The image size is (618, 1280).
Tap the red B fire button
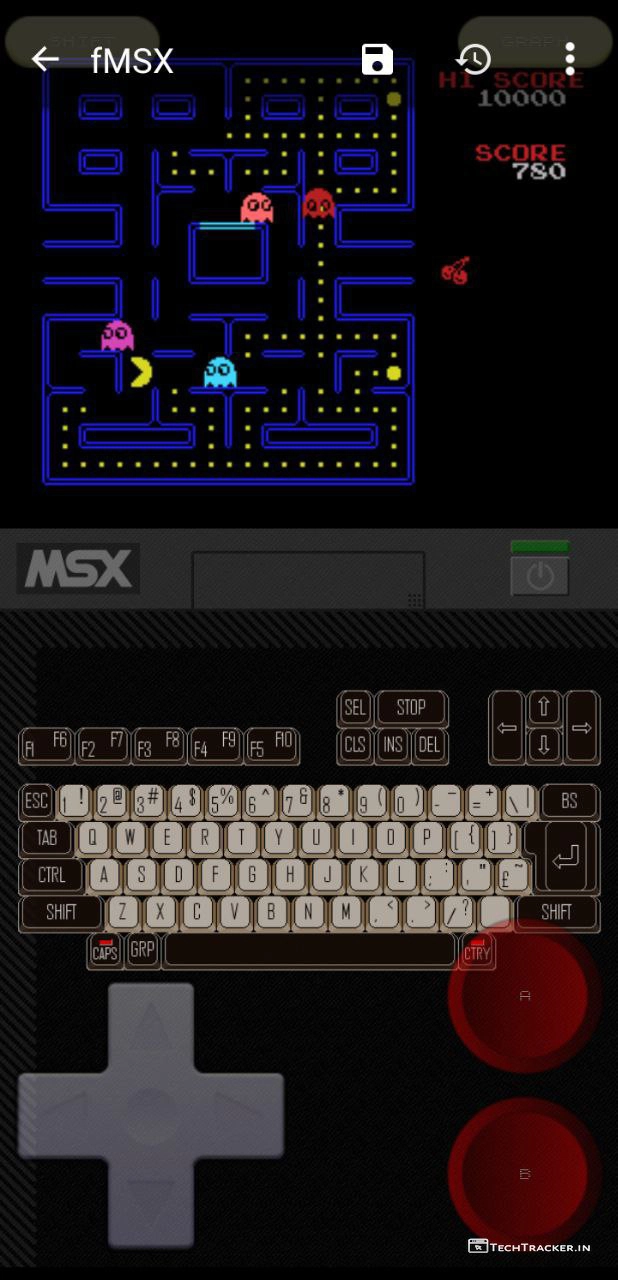pyautogui.click(x=524, y=1174)
